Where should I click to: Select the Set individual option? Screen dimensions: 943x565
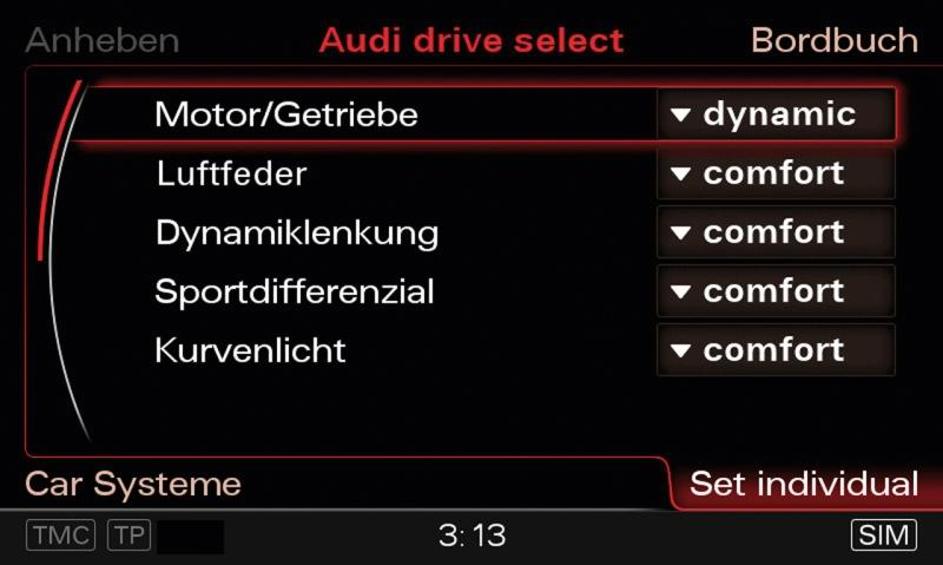click(803, 485)
